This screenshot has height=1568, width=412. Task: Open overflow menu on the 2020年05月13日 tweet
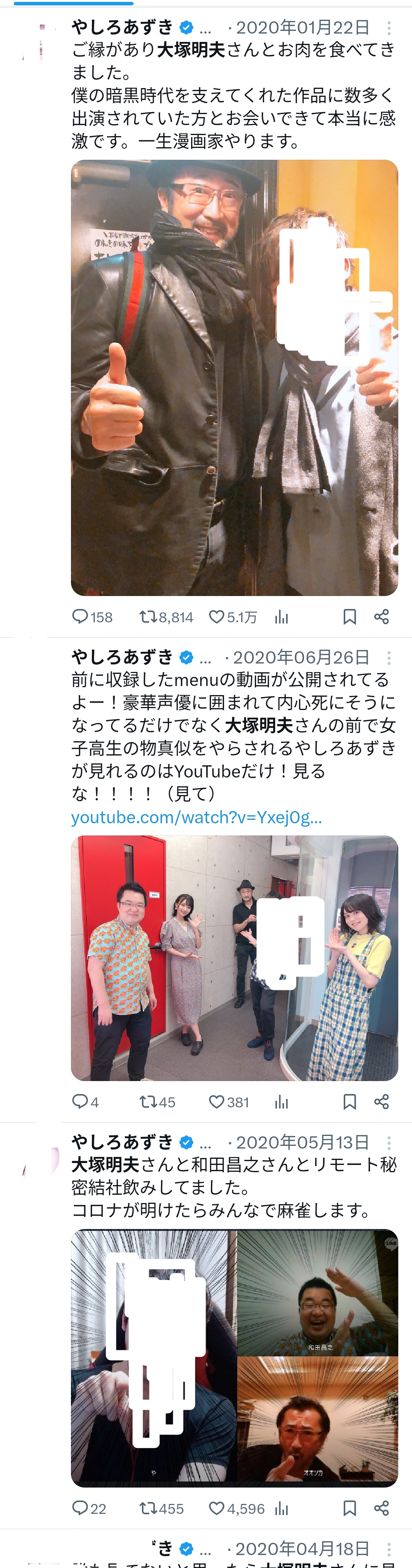point(389,1142)
